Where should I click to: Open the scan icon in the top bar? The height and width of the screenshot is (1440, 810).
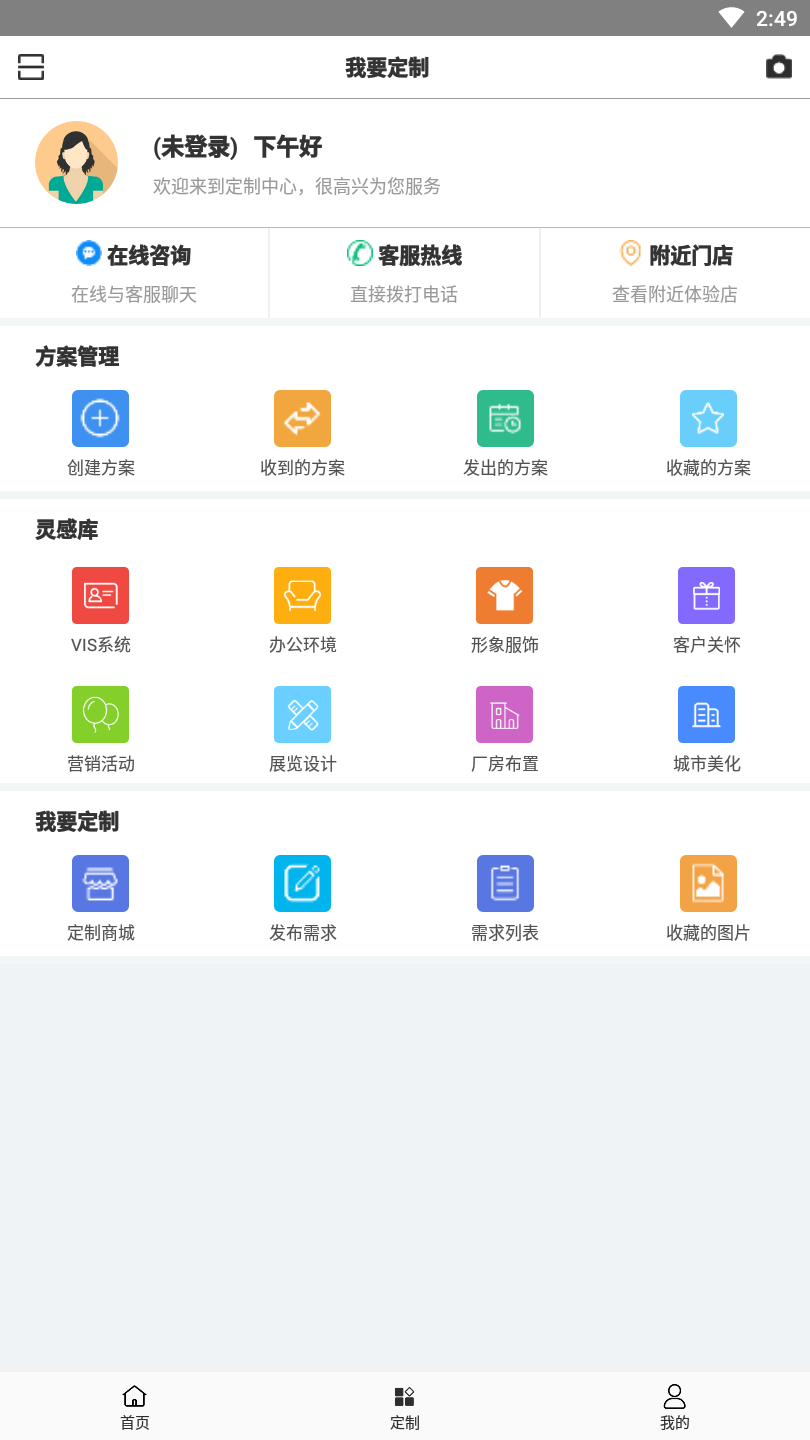coord(31,67)
